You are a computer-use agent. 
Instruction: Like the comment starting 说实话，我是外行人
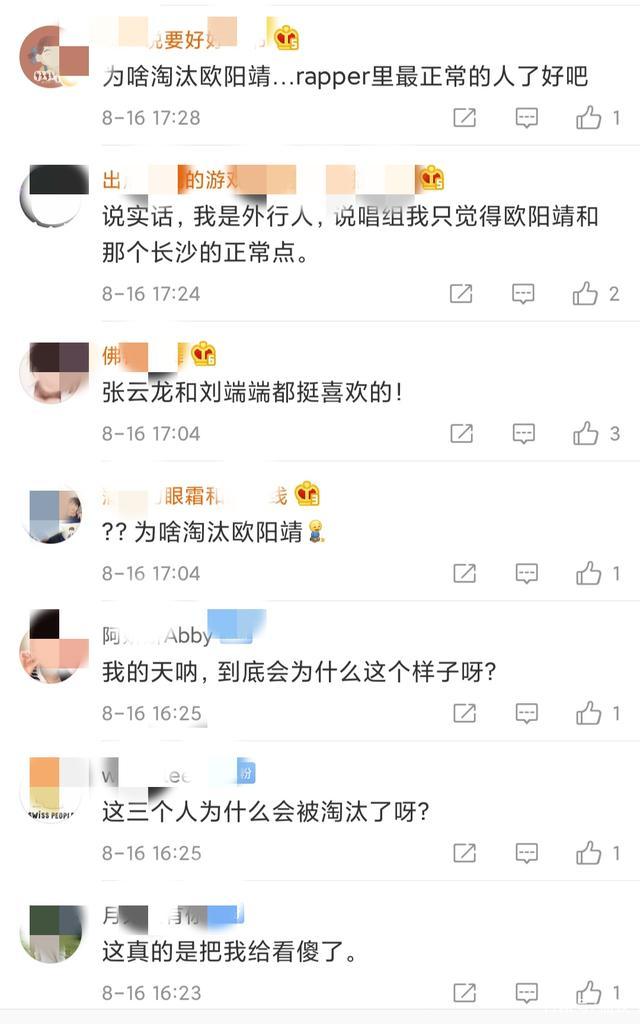(x=586, y=294)
